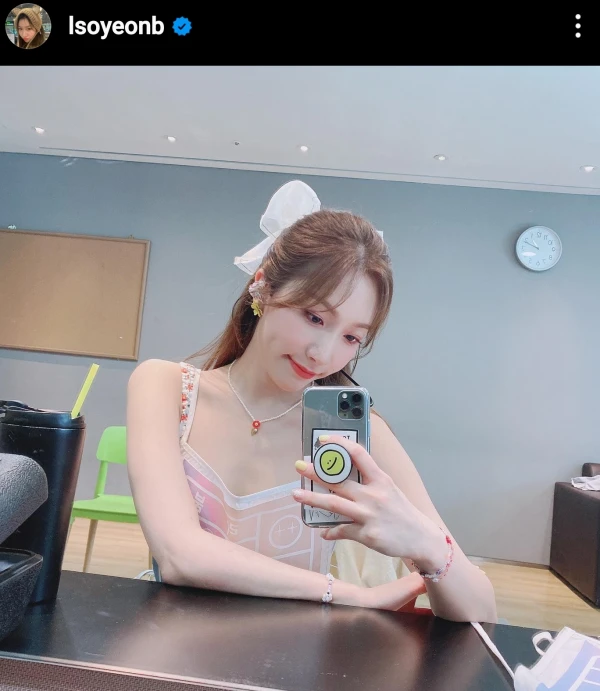
Task: Open the post's three-dot options menu
Action: coord(577,27)
